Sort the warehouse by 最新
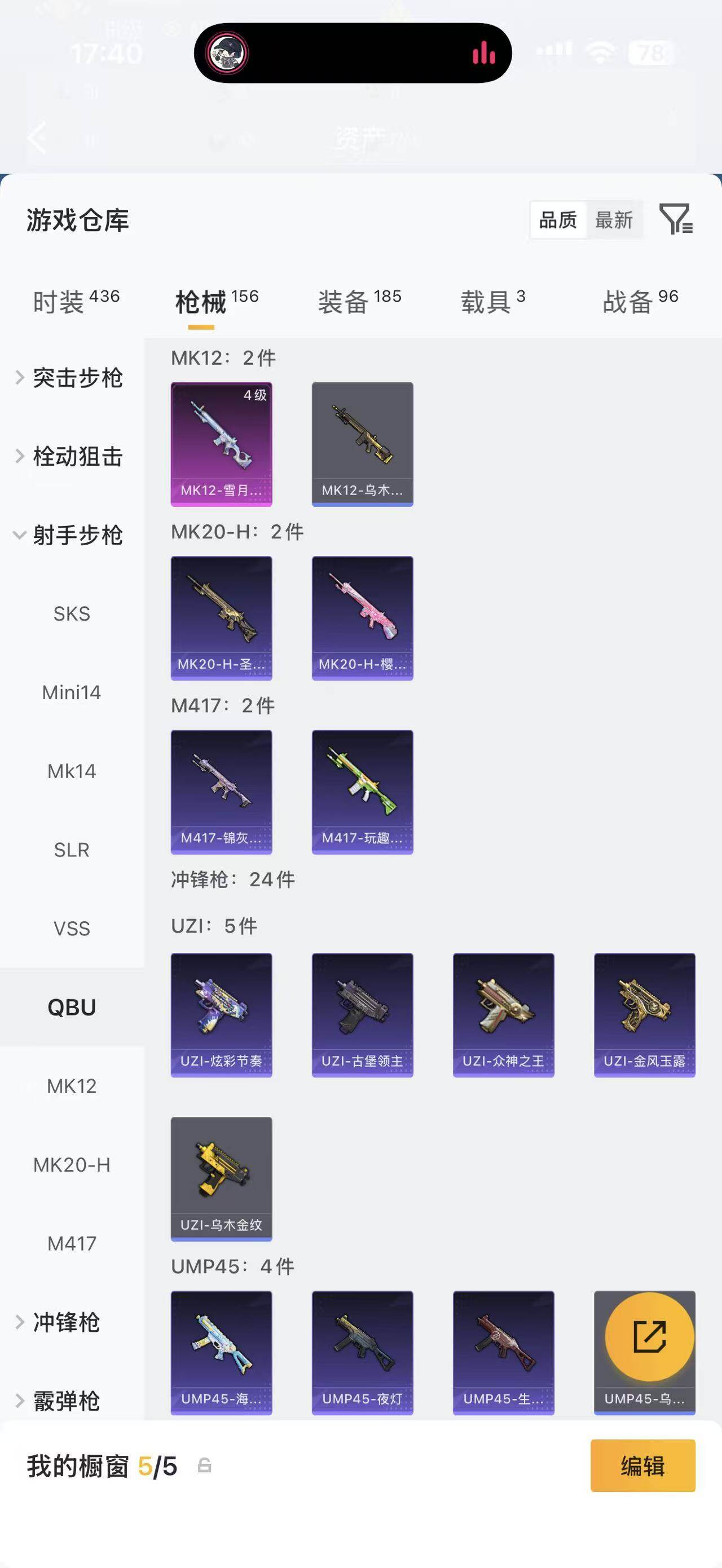Image resolution: width=722 pixels, height=1568 pixels. click(614, 220)
